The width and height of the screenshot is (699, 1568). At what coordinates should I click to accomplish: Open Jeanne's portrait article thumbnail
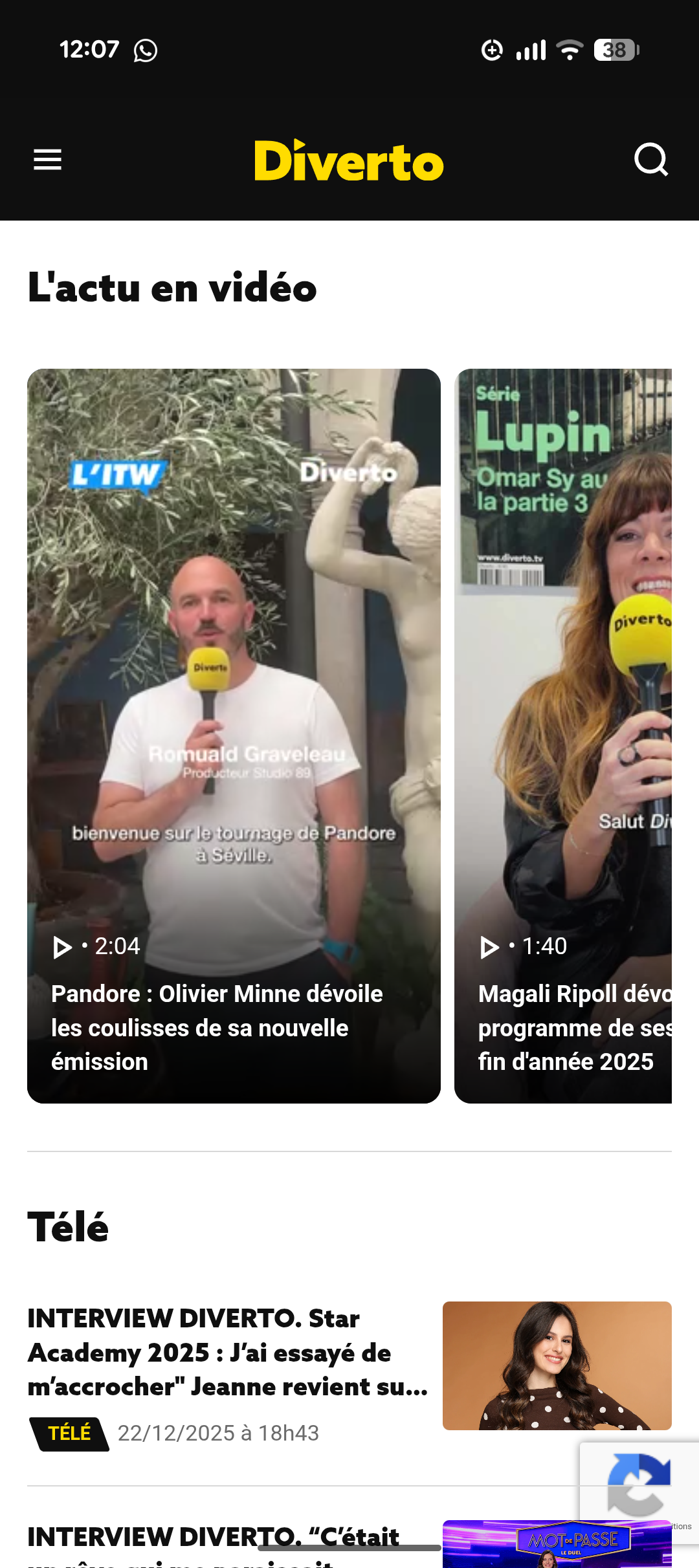pos(557,1366)
